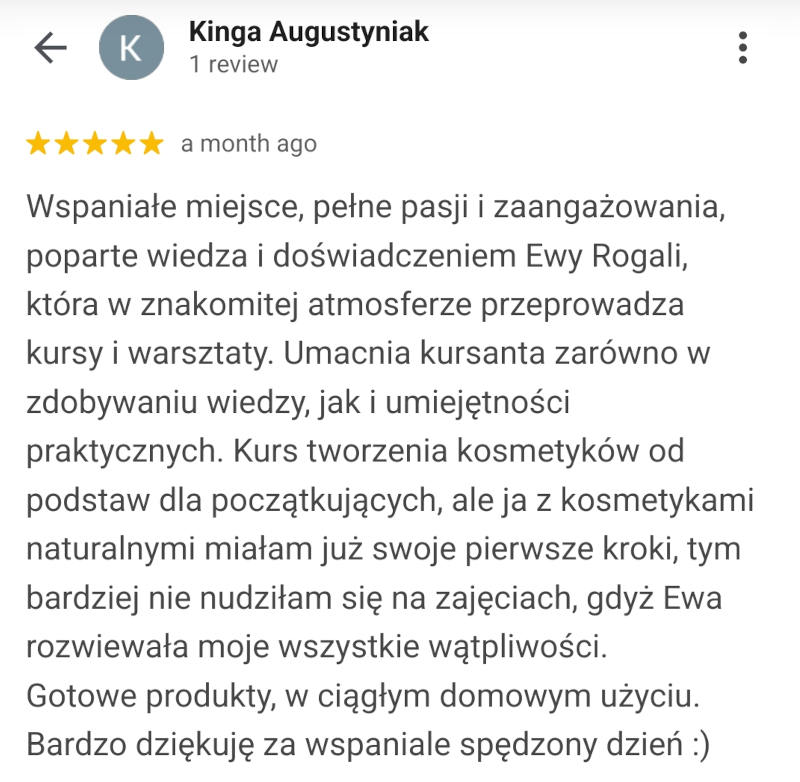Open Kinga Augustyniak's reviewer profile
The height and width of the screenshot is (782, 800).
pyautogui.click(x=308, y=32)
